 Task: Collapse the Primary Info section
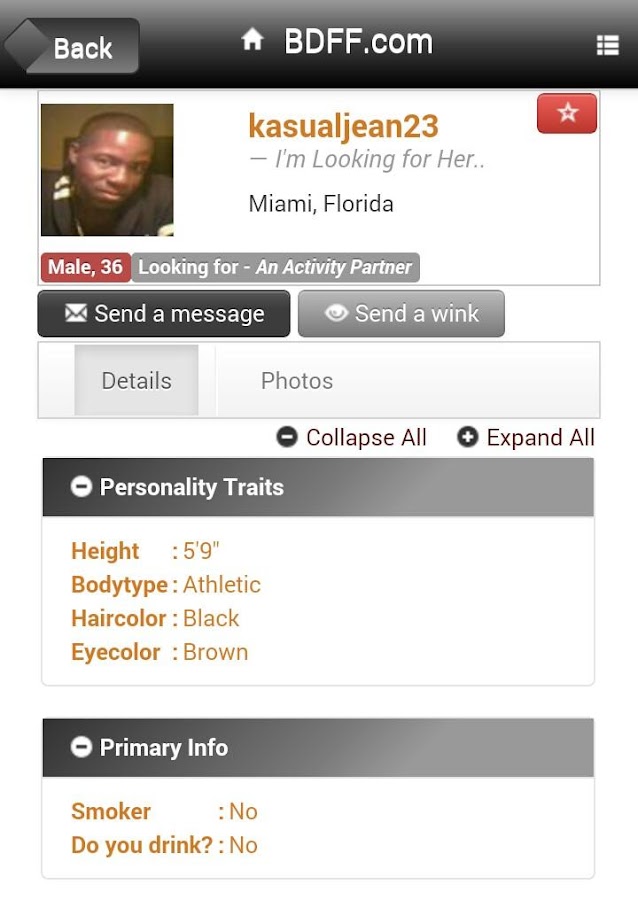[82, 747]
